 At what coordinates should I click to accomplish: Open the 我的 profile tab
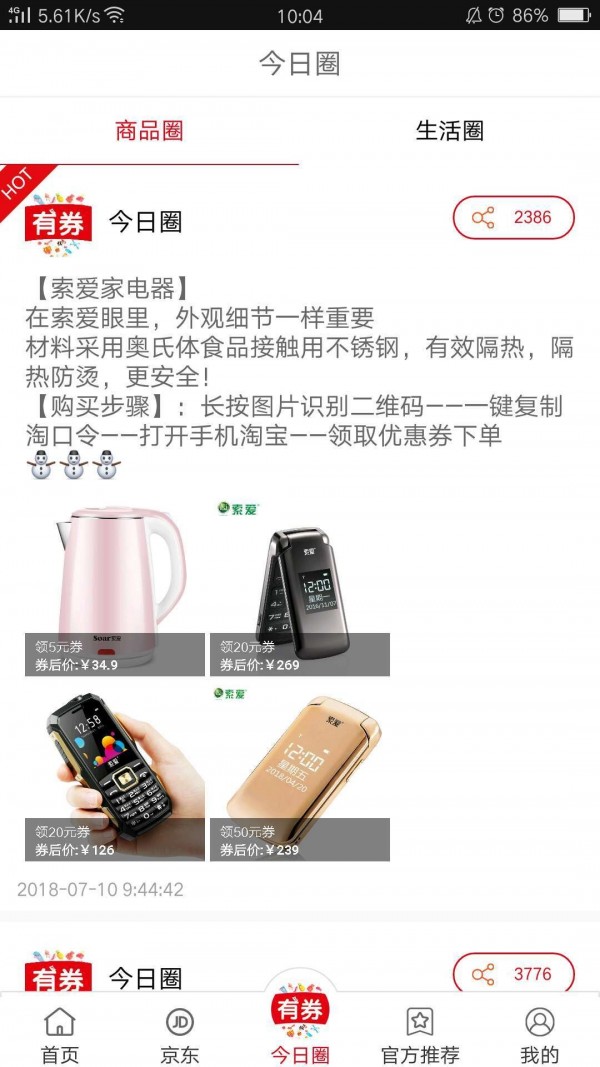[539, 1034]
